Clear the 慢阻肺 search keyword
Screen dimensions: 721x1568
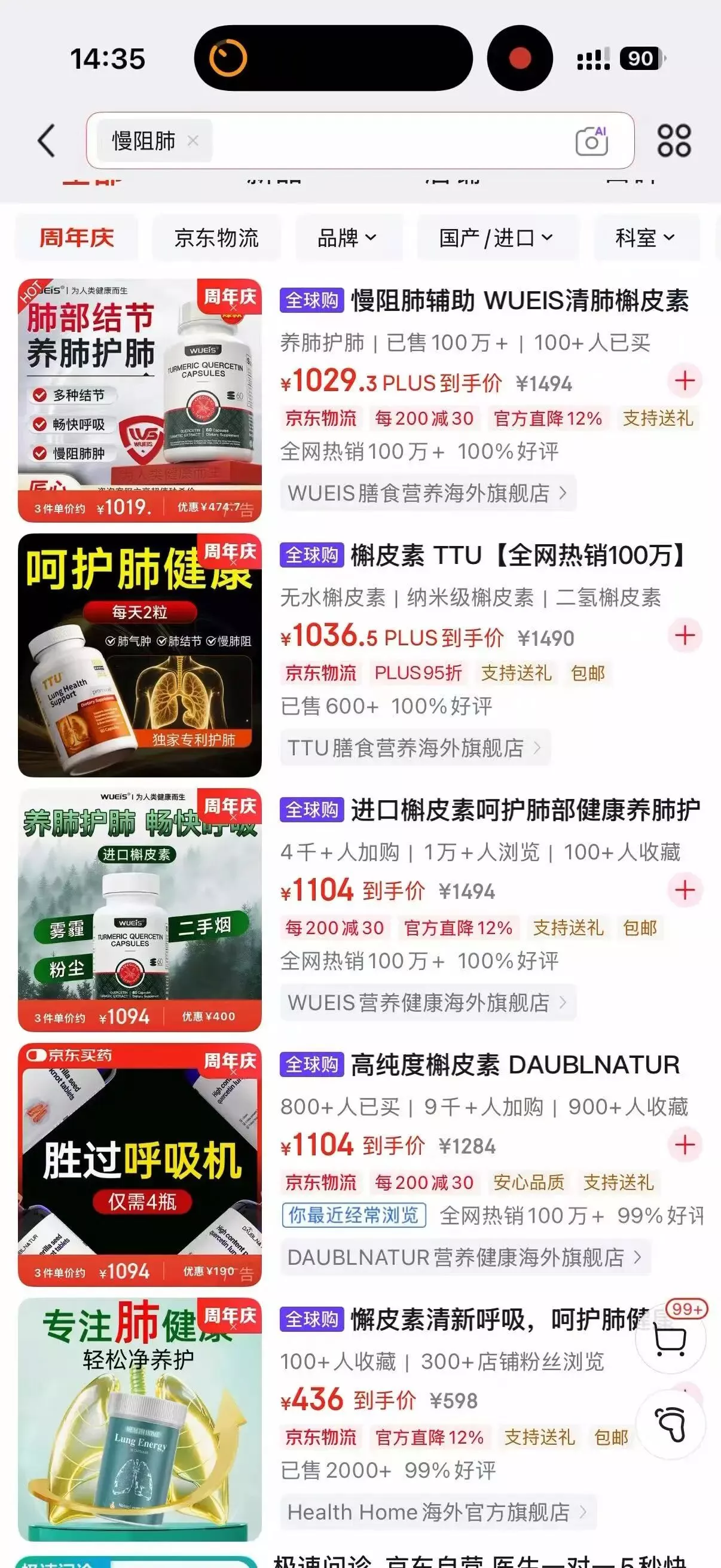point(193,141)
